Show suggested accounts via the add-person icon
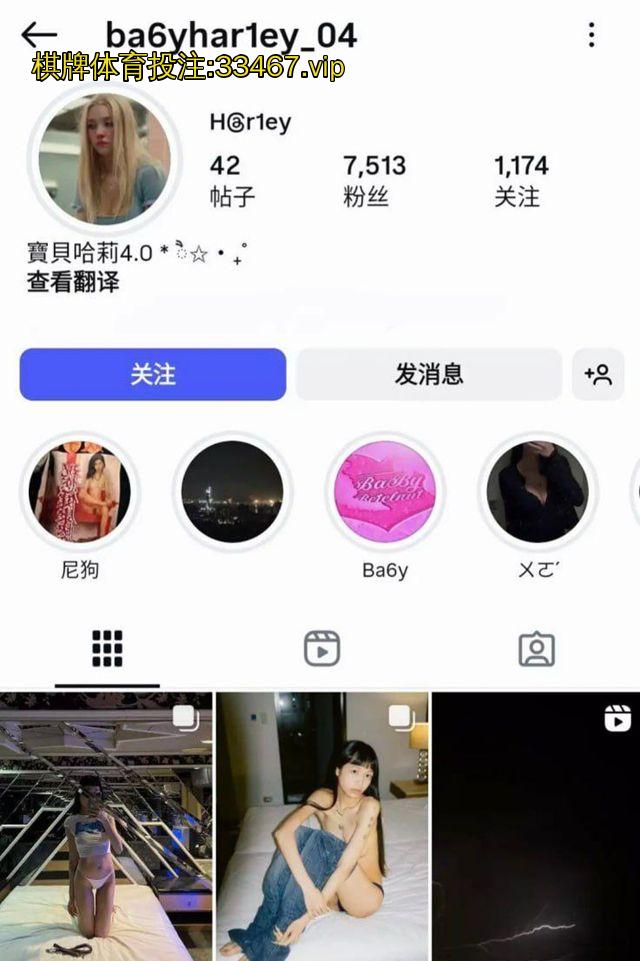The height and width of the screenshot is (961, 640). tap(598, 375)
